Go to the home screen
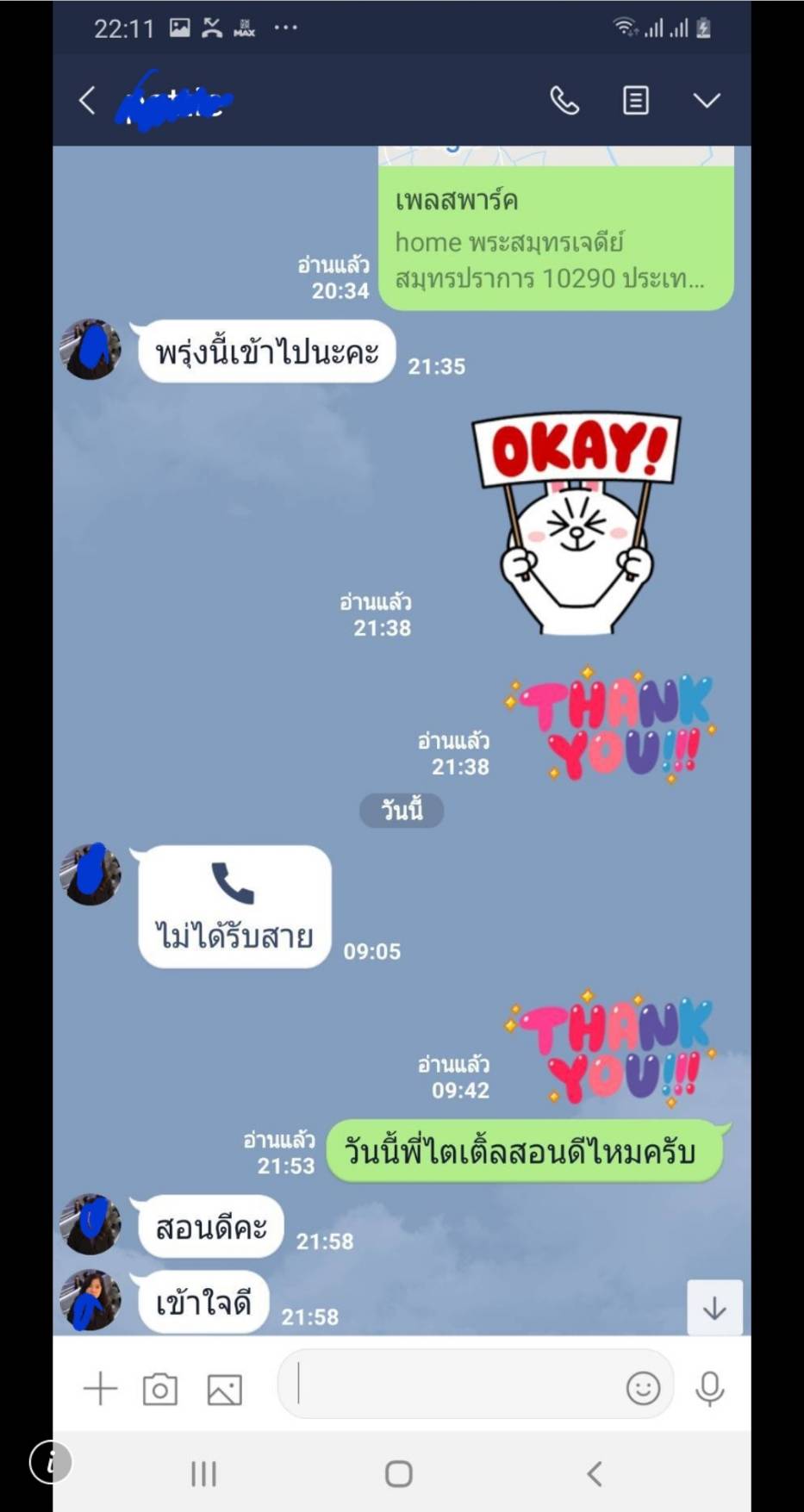Viewport: 804px width, 1512px height. point(399,1474)
